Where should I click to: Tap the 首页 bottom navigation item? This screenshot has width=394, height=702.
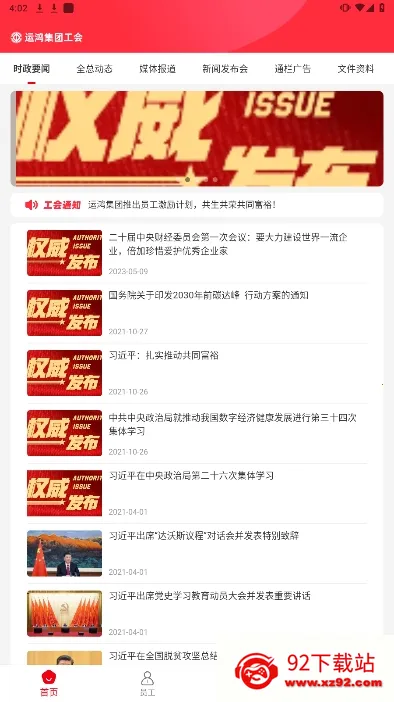coord(49,683)
